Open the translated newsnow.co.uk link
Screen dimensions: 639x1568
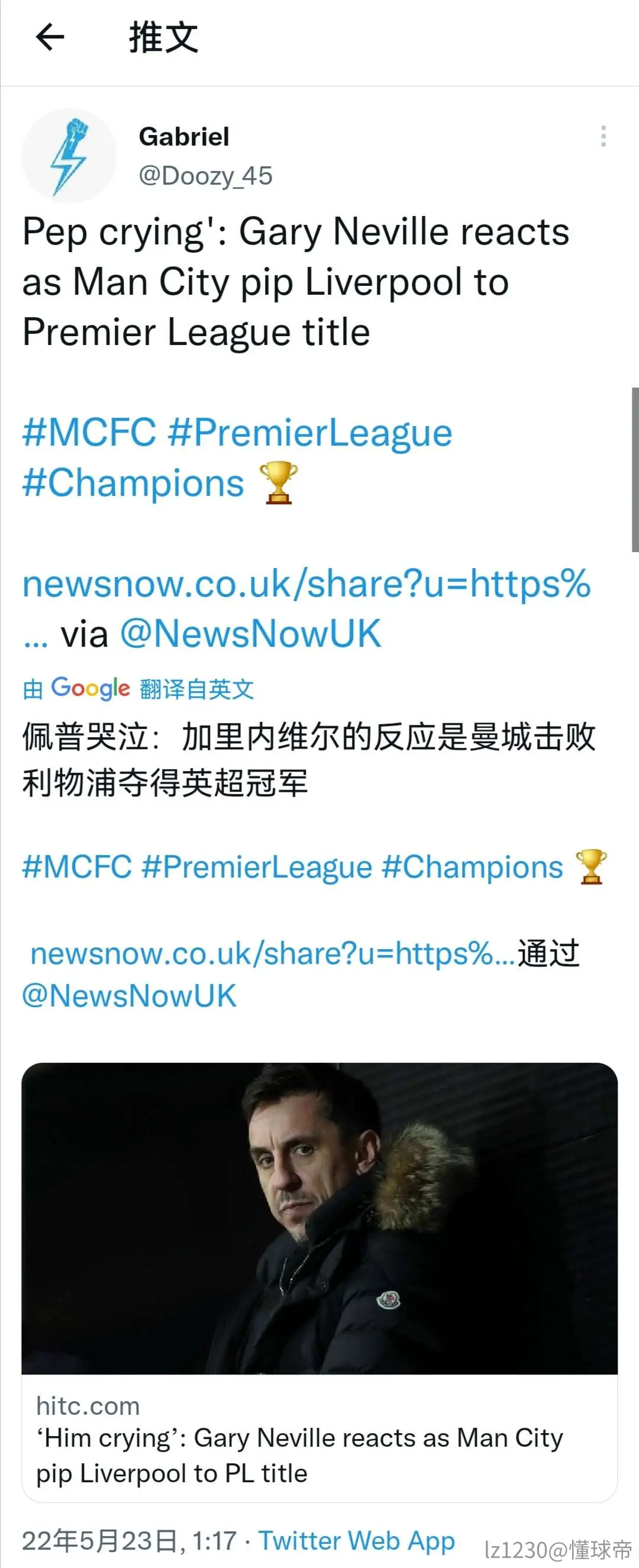coord(273,953)
